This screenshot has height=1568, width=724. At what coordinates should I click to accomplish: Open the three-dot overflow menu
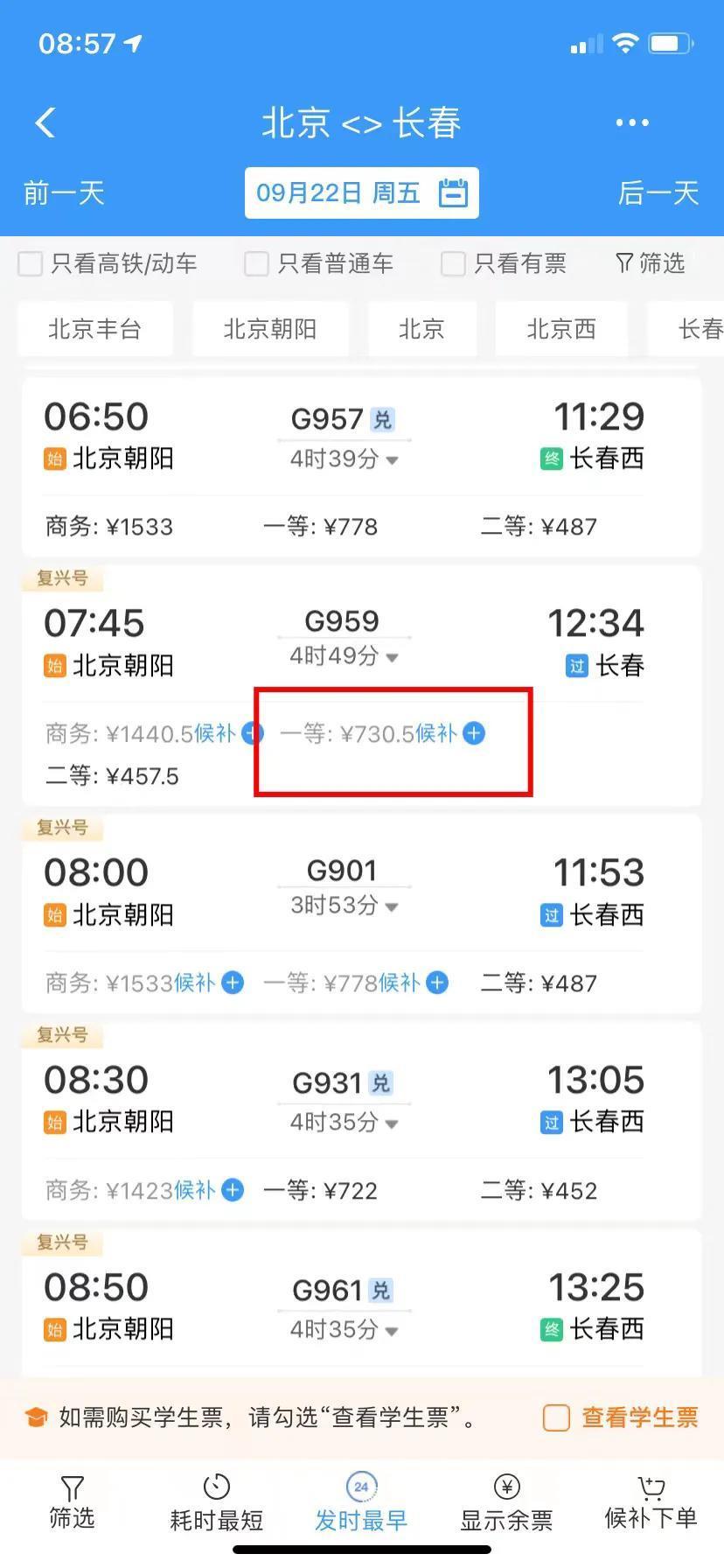click(x=632, y=123)
